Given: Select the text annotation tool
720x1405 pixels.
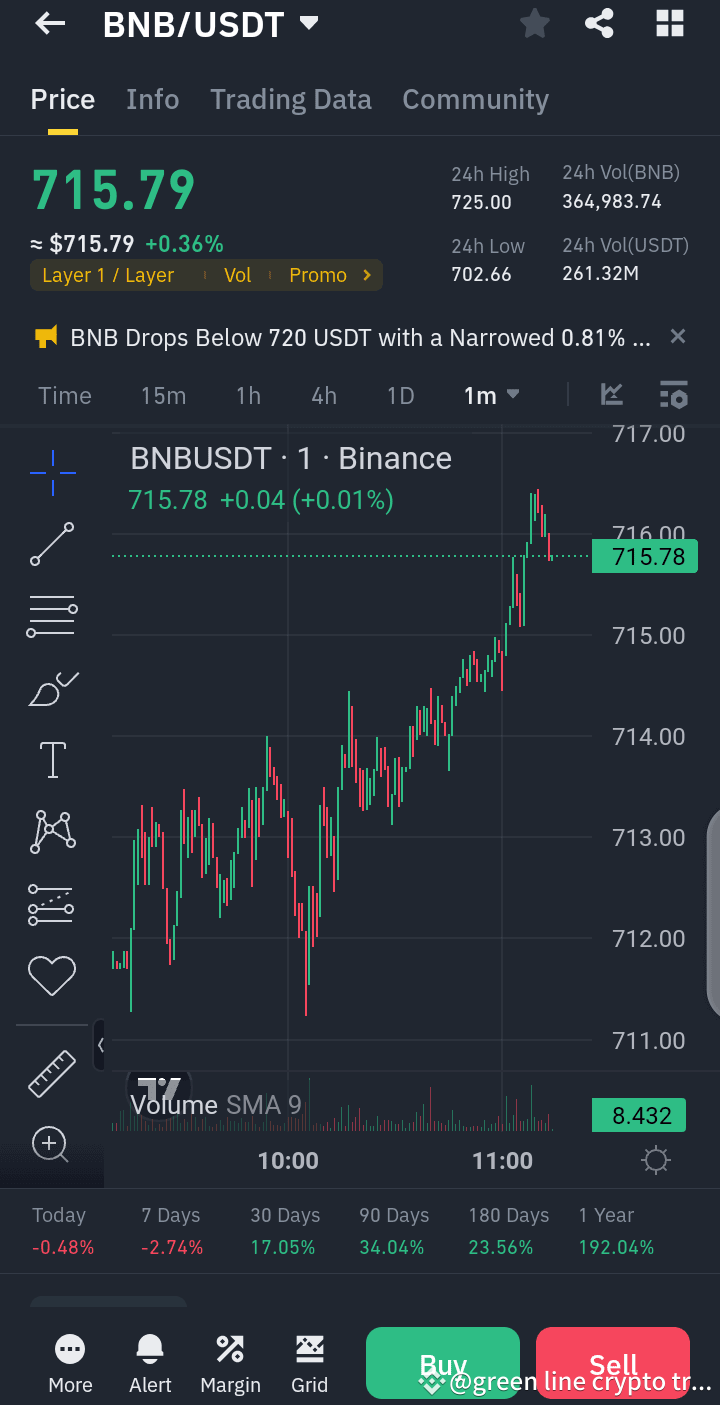Looking at the screenshot, I should [51, 759].
